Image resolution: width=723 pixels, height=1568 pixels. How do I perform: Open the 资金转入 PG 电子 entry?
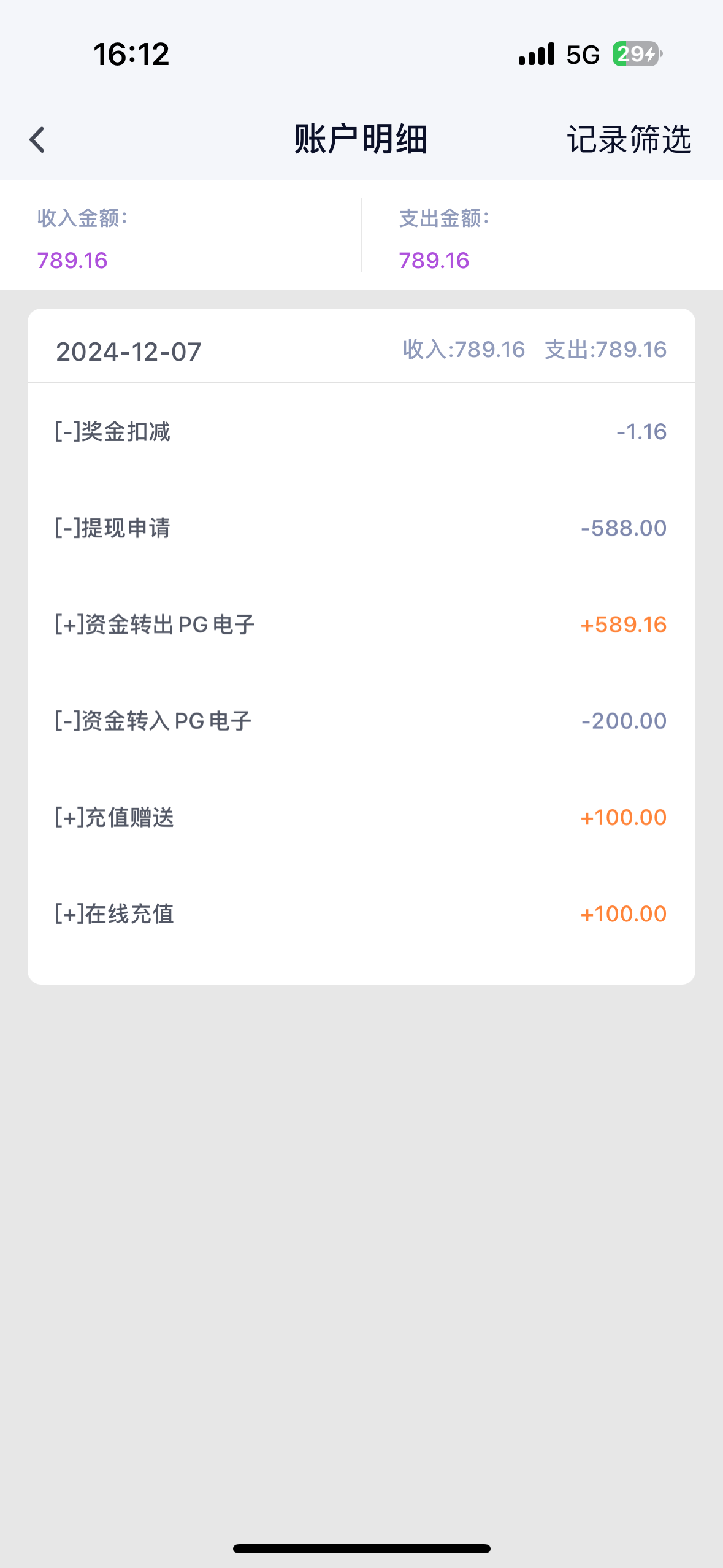[x=361, y=721]
